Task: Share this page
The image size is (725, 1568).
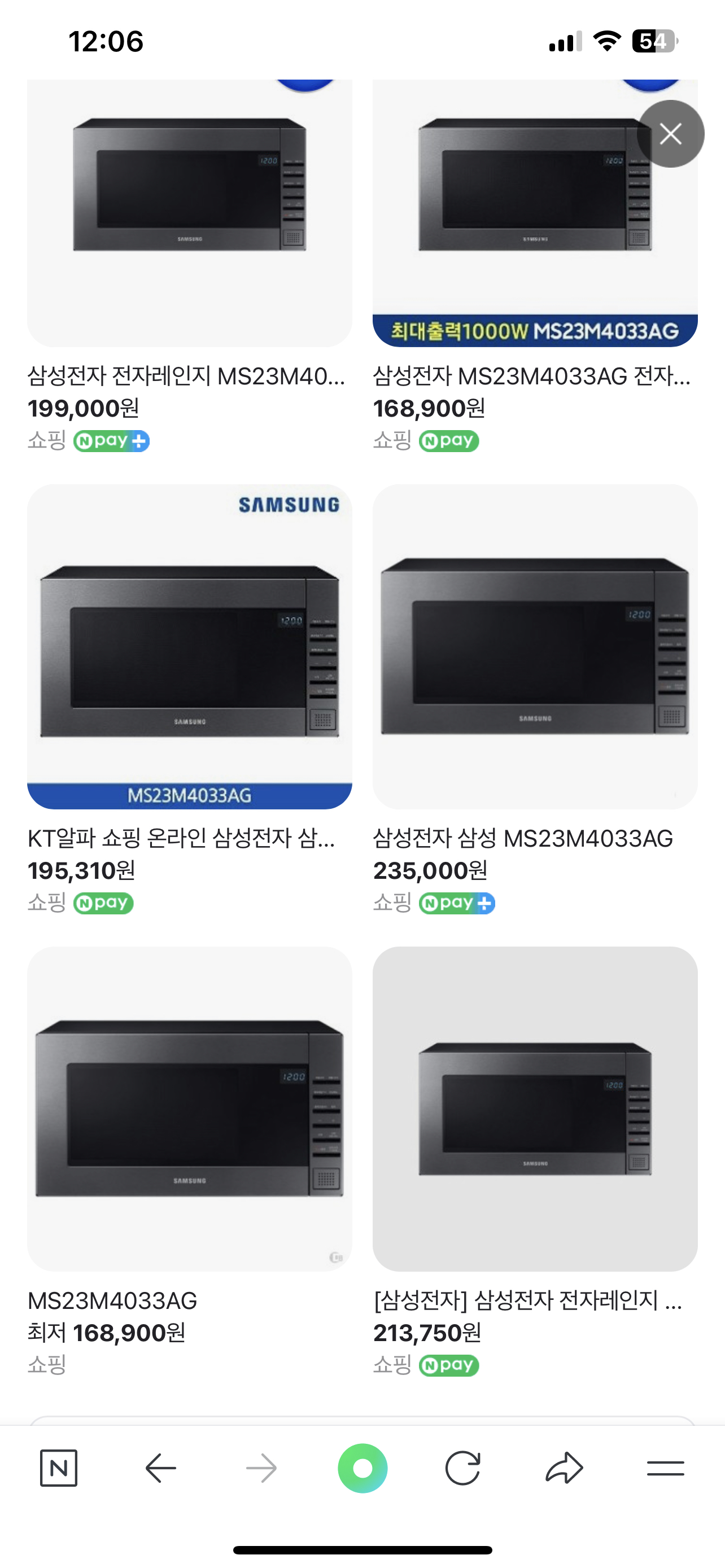Action: (x=564, y=1468)
